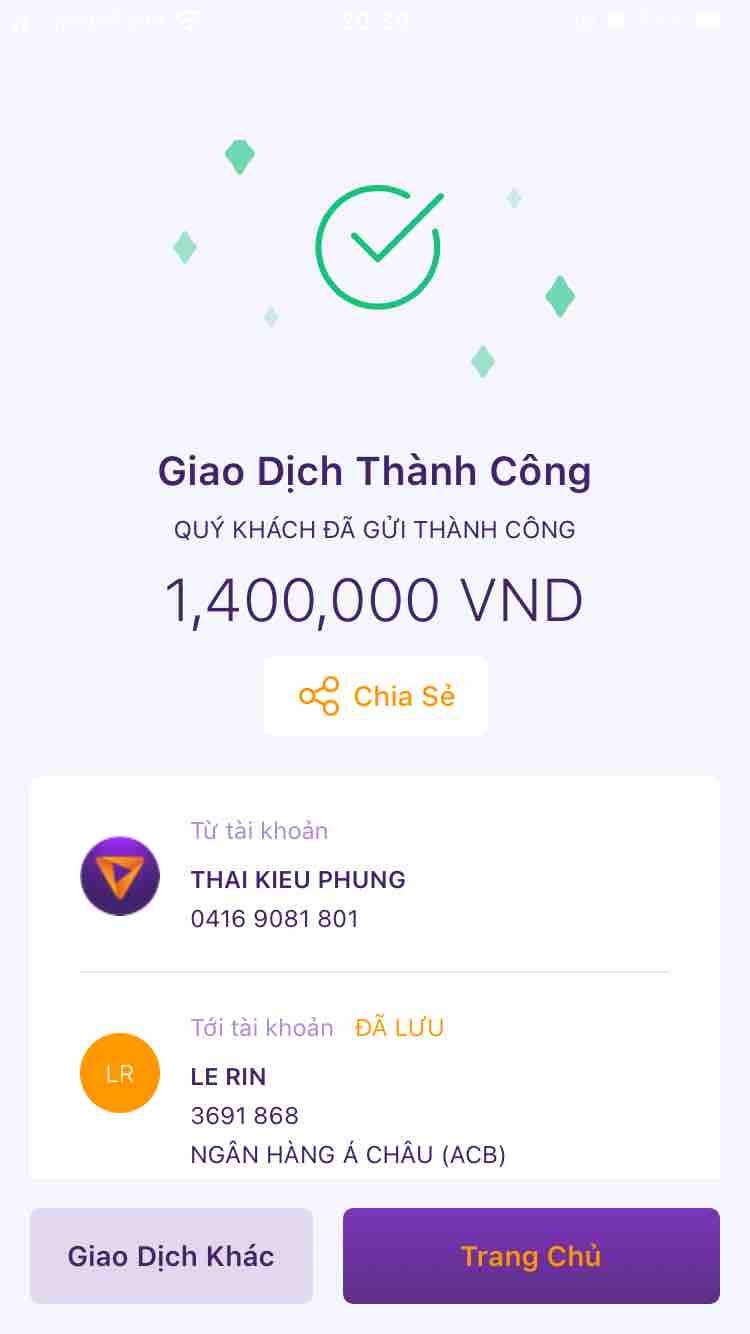750x1334 pixels.
Task: Return home via Trang Chủ button
Action: pyautogui.click(x=531, y=1256)
